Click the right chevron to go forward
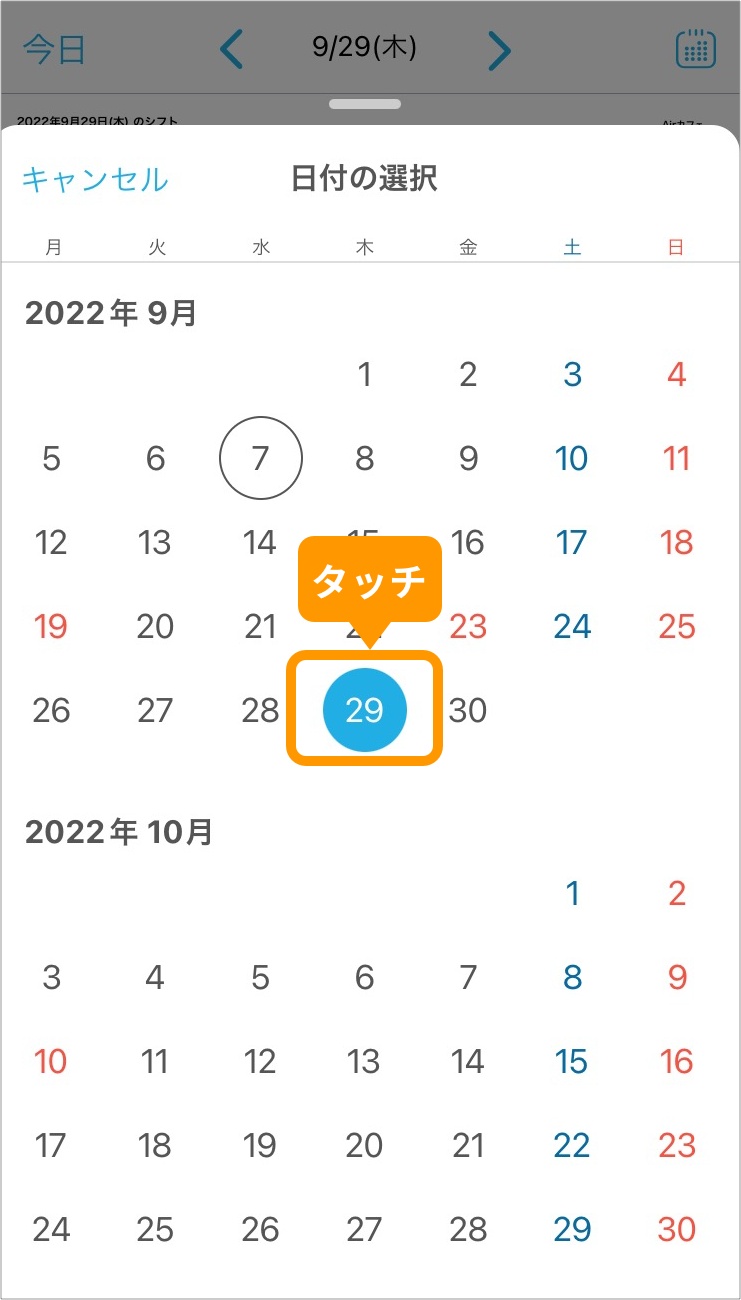The height and width of the screenshot is (1300, 741). (499, 49)
